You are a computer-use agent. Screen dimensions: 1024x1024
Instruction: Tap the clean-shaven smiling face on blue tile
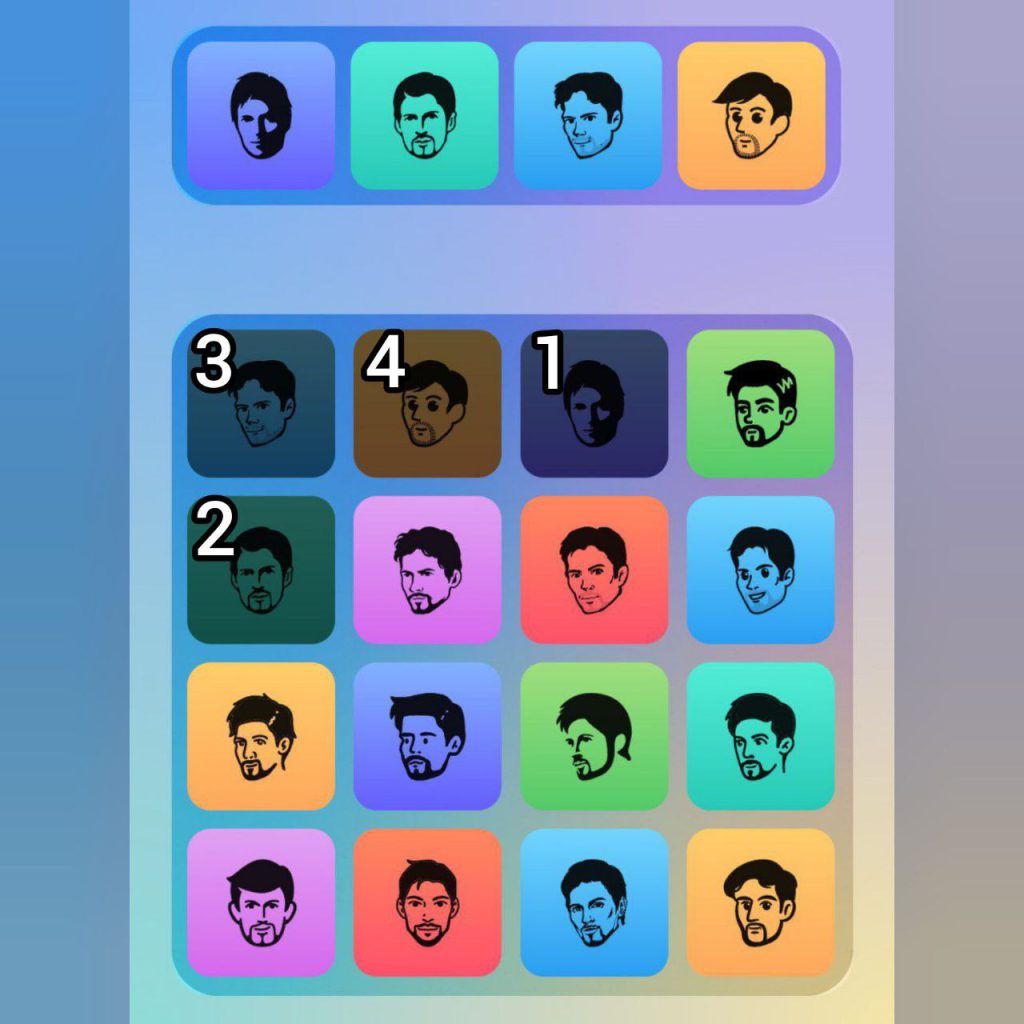760,570
